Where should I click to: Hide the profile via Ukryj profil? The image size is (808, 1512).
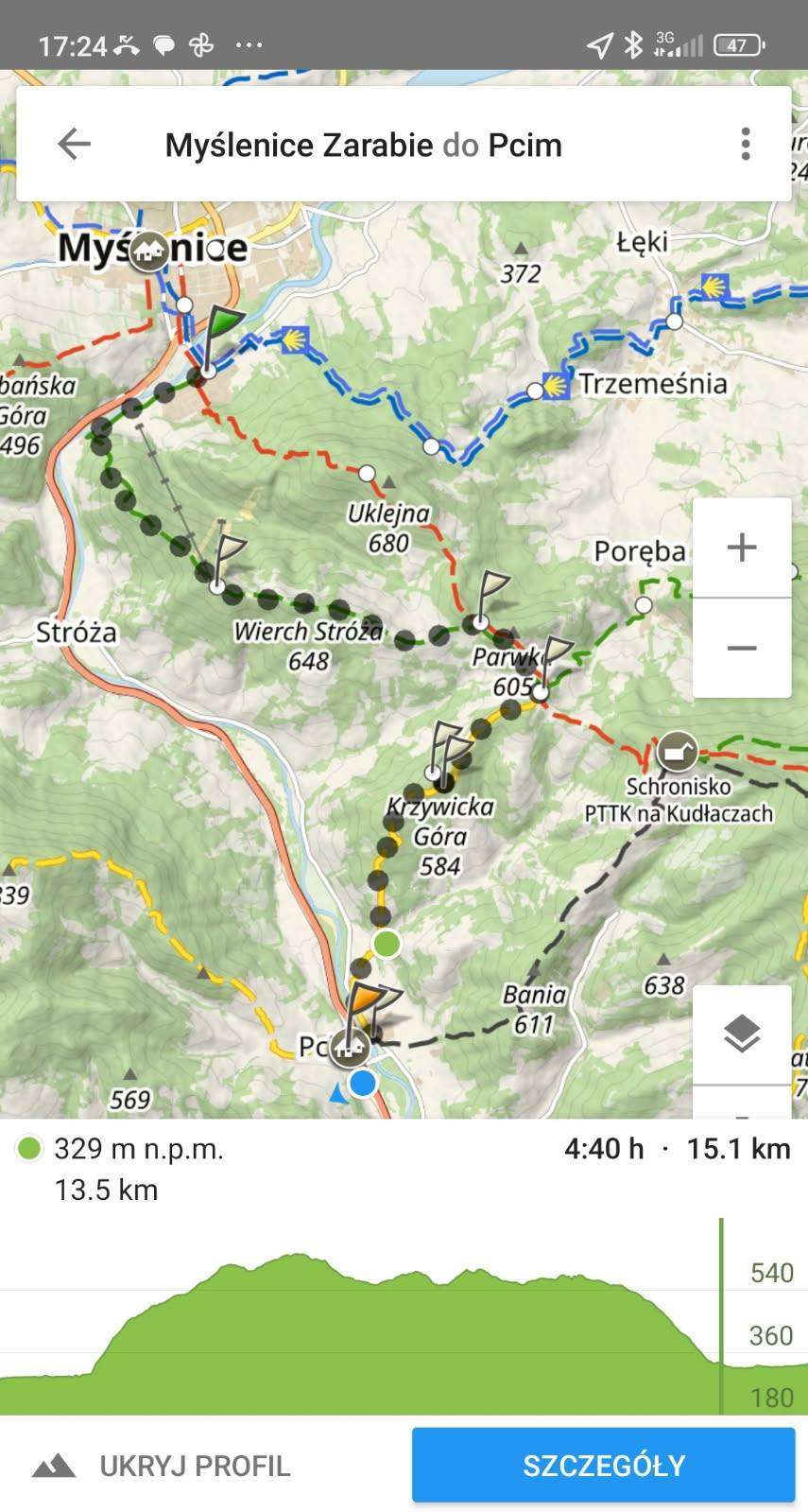[161, 1465]
